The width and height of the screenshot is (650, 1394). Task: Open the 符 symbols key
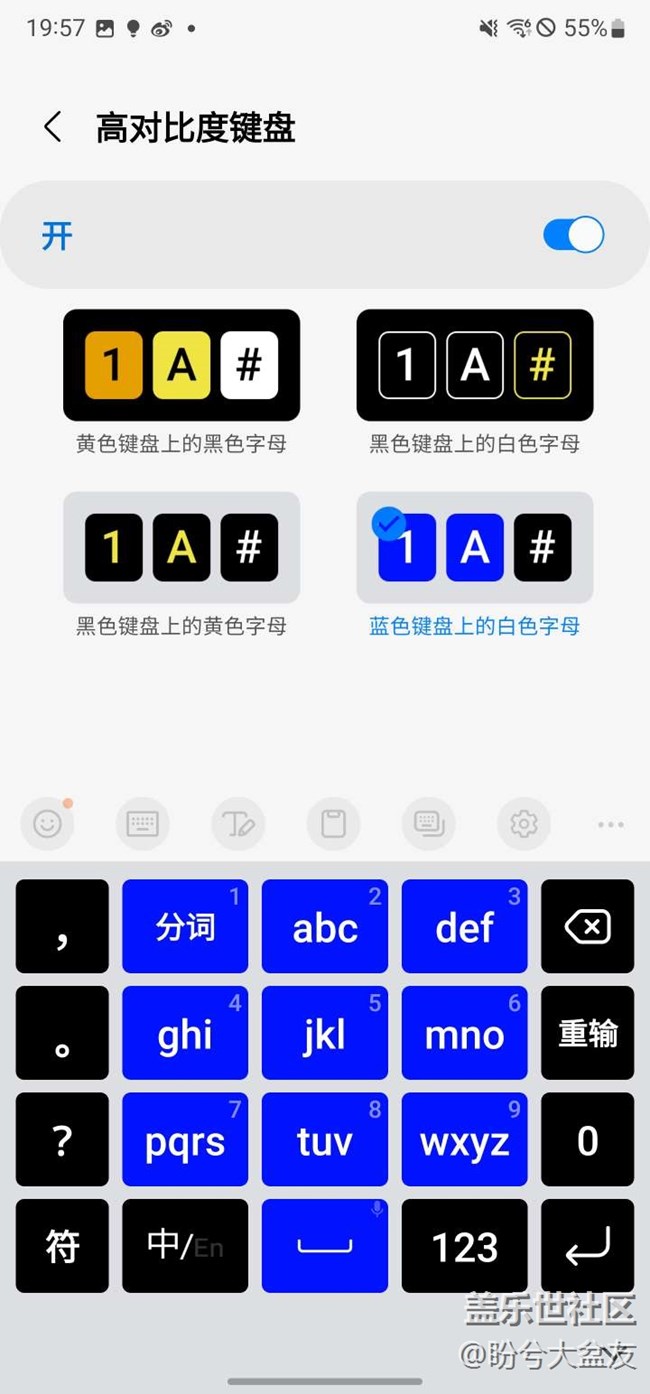pos(62,1246)
